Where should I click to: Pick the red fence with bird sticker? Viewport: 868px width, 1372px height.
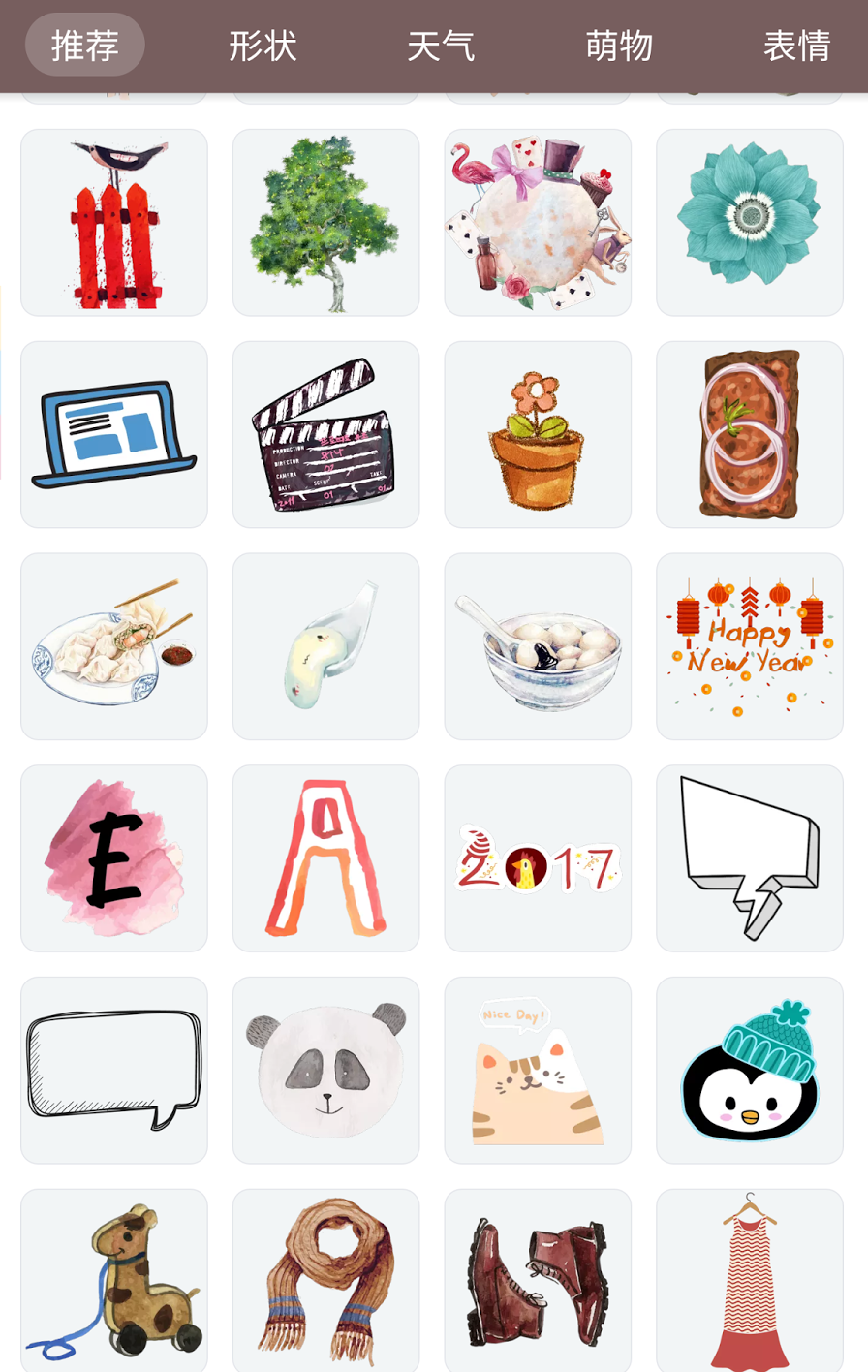click(114, 223)
